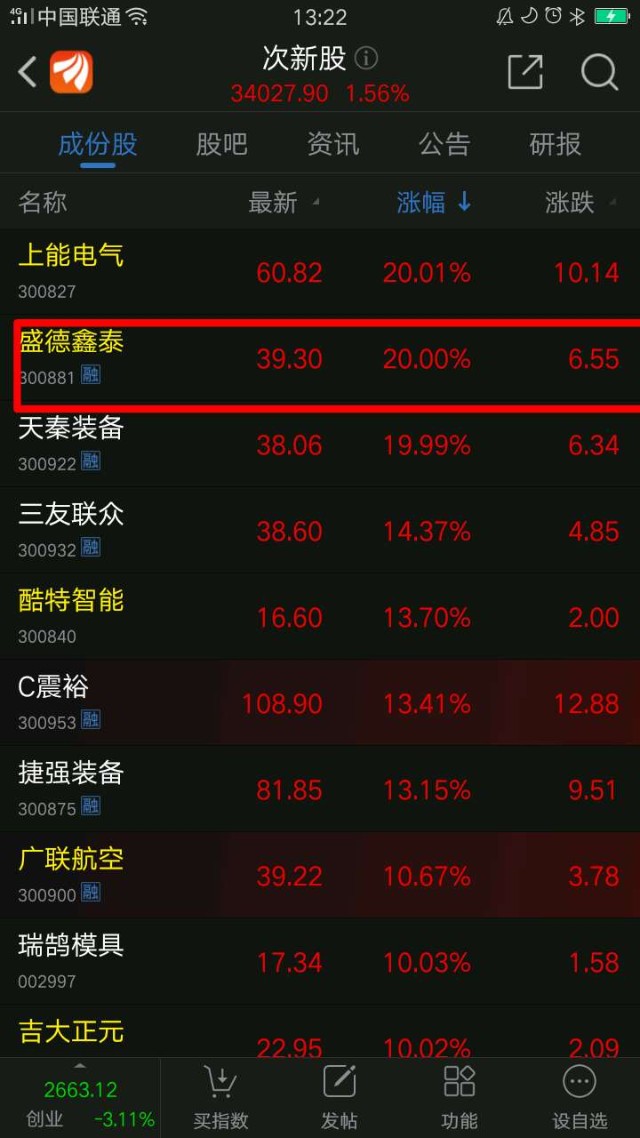
Task: Share this board via the export icon
Action: [x=525, y=72]
